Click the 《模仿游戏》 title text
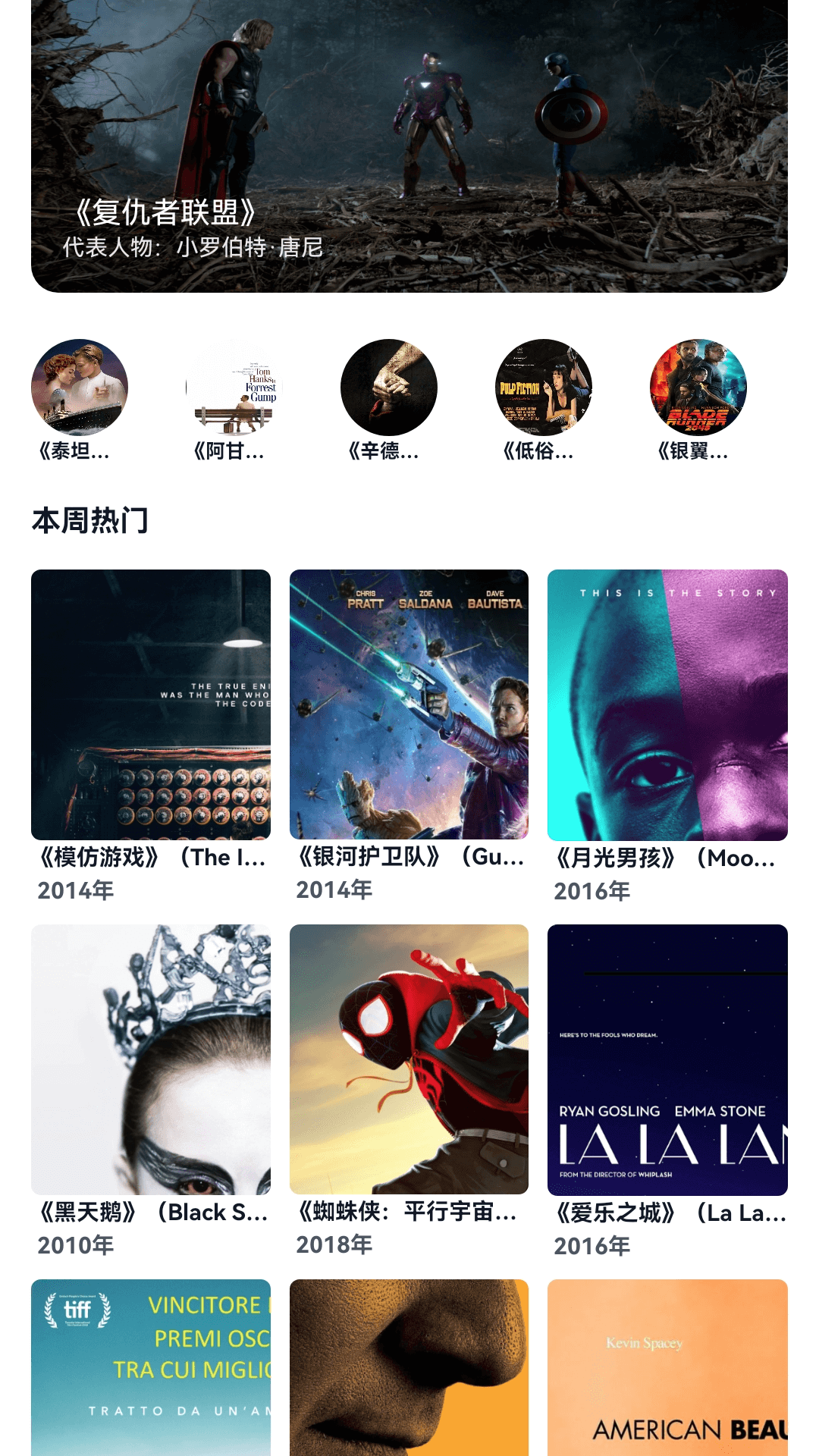 point(150,858)
